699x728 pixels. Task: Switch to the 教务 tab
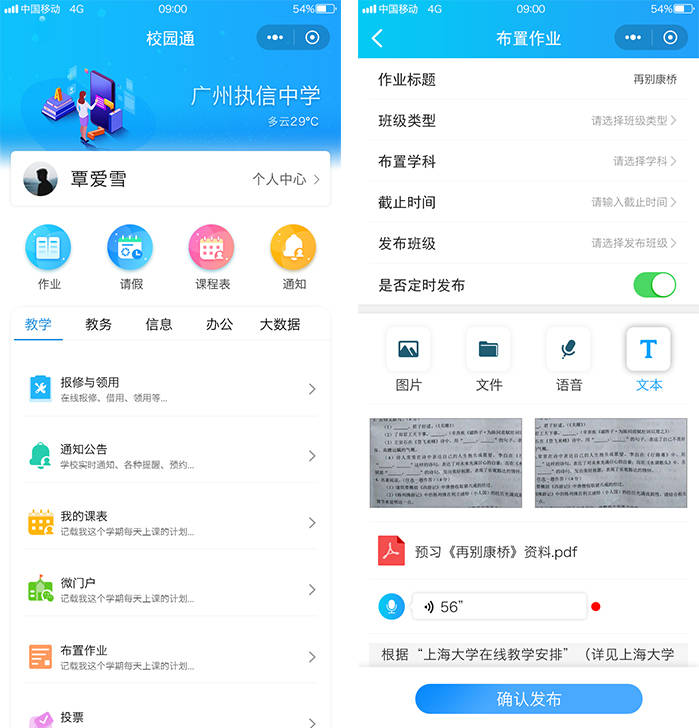coord(98,324)
